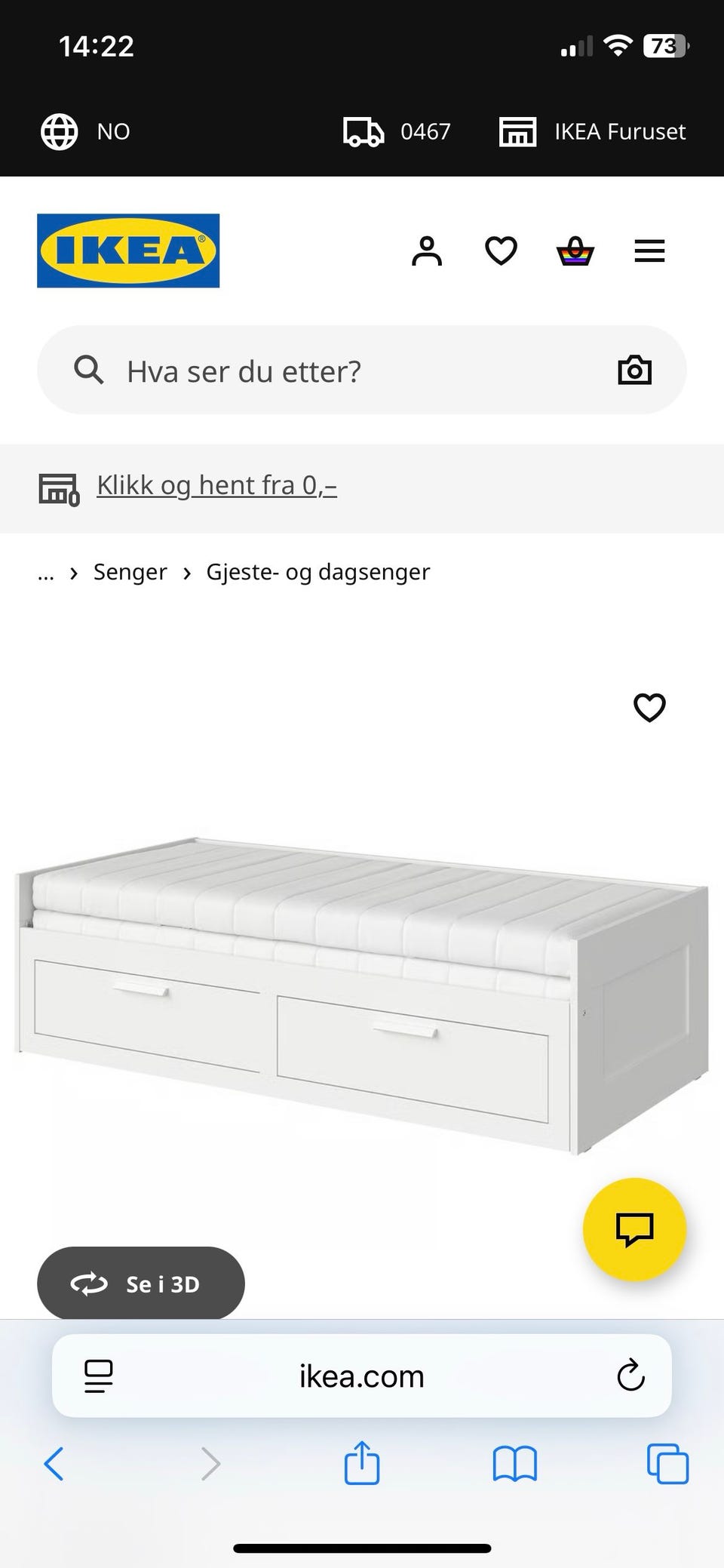Image resolution: width=724 pixels, height=1568 pixels.
Task: Open visual search with the camera icon
Action: (634, 370)
